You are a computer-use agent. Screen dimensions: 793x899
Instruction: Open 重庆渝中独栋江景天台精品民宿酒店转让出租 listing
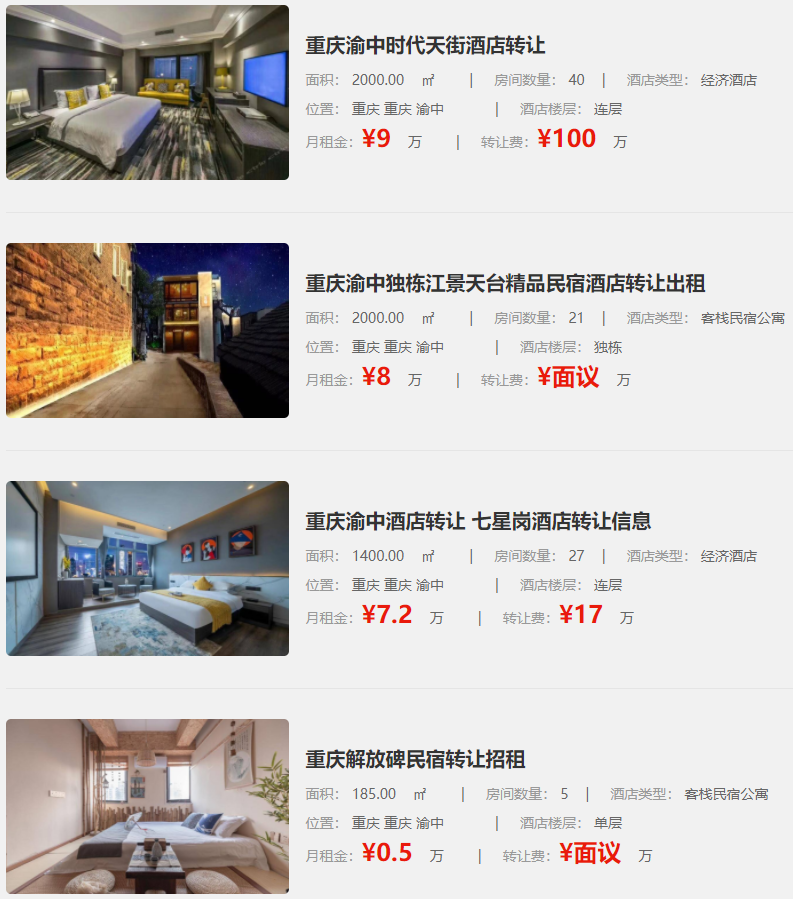[x=505, y=284]
